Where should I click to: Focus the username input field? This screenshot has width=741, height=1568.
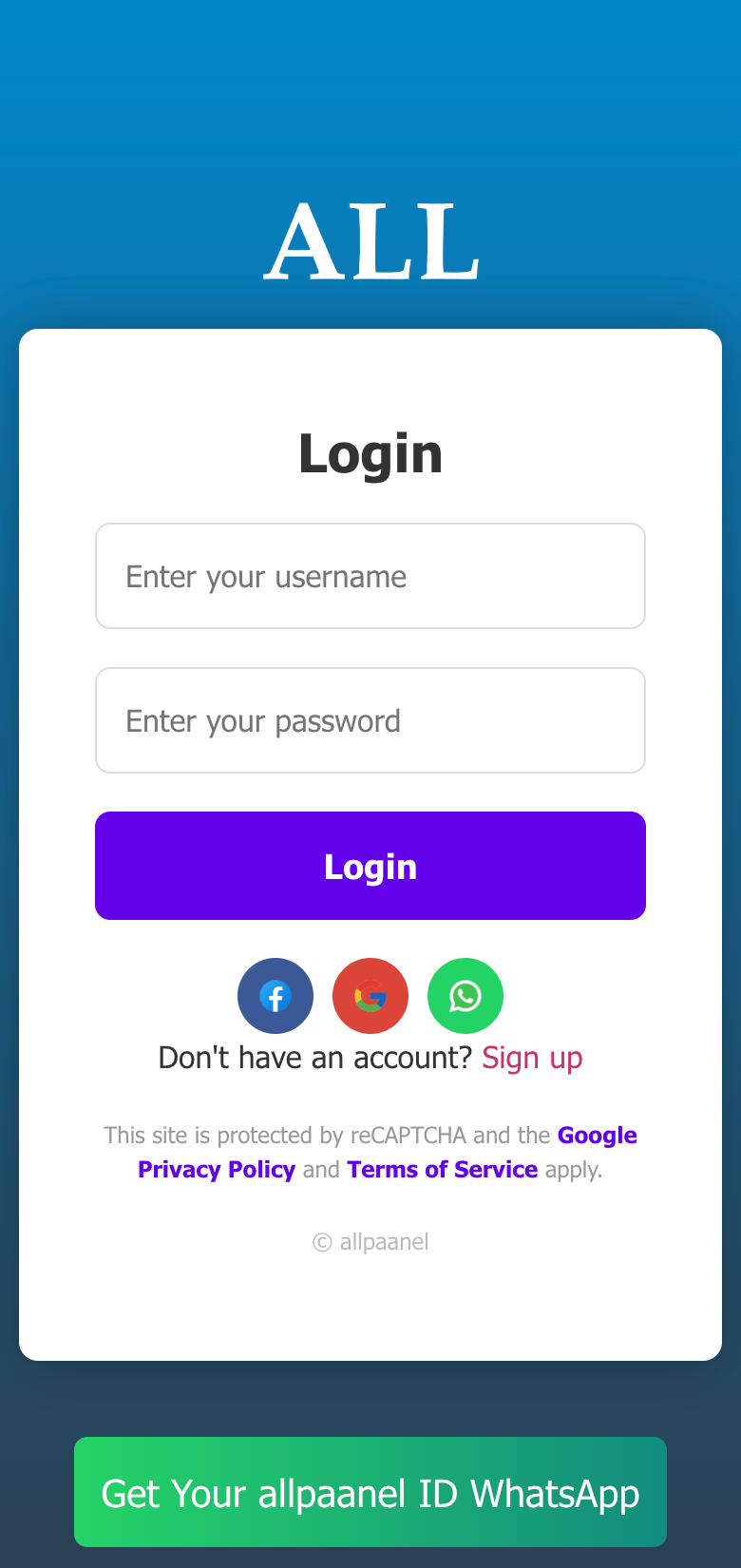(370, 576)
